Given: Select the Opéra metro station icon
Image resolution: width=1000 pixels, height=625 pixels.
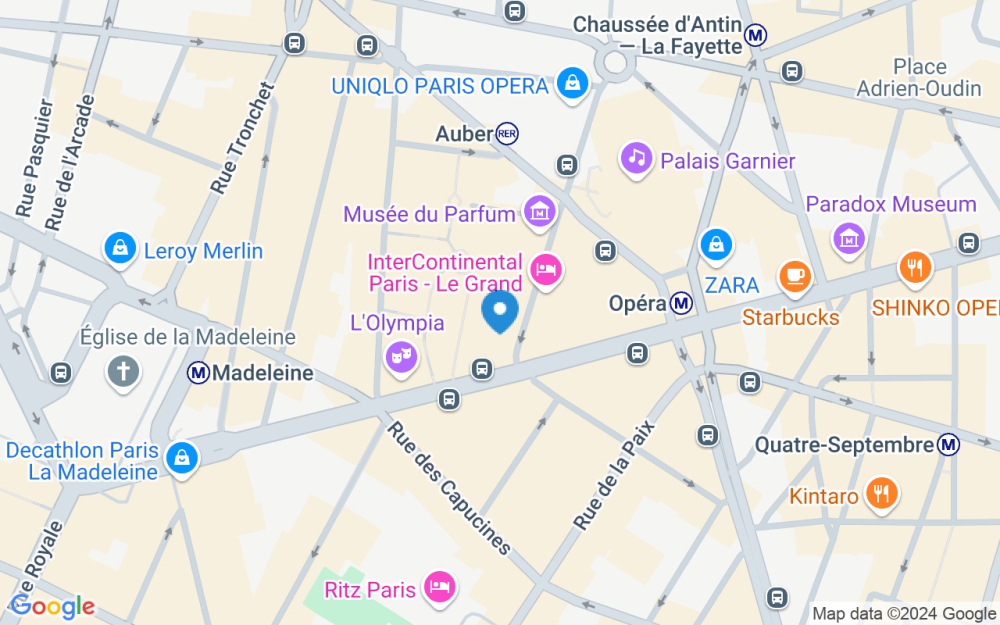Looking at the screenshot, I should pos(682,303).
